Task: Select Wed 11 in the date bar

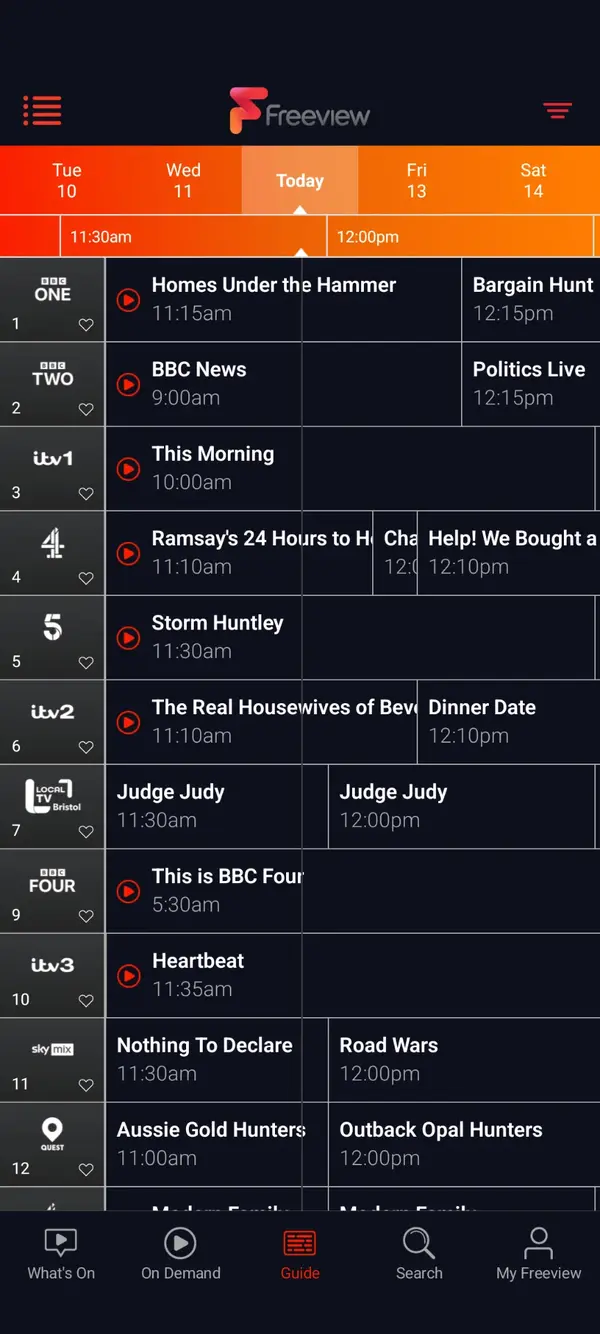Action: click(x=183, y=180)
